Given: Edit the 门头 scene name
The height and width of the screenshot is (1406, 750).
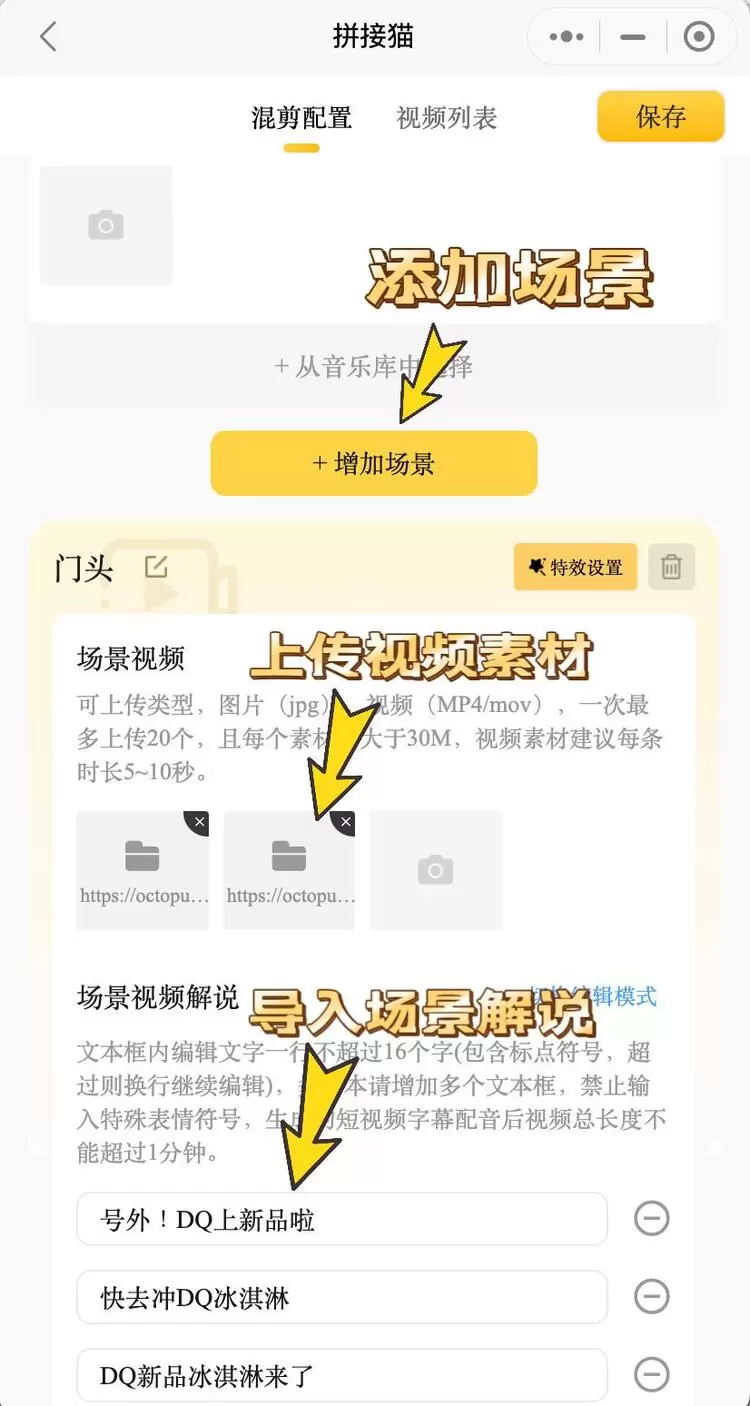Looking at the screenshot, I should coord(156,567).
